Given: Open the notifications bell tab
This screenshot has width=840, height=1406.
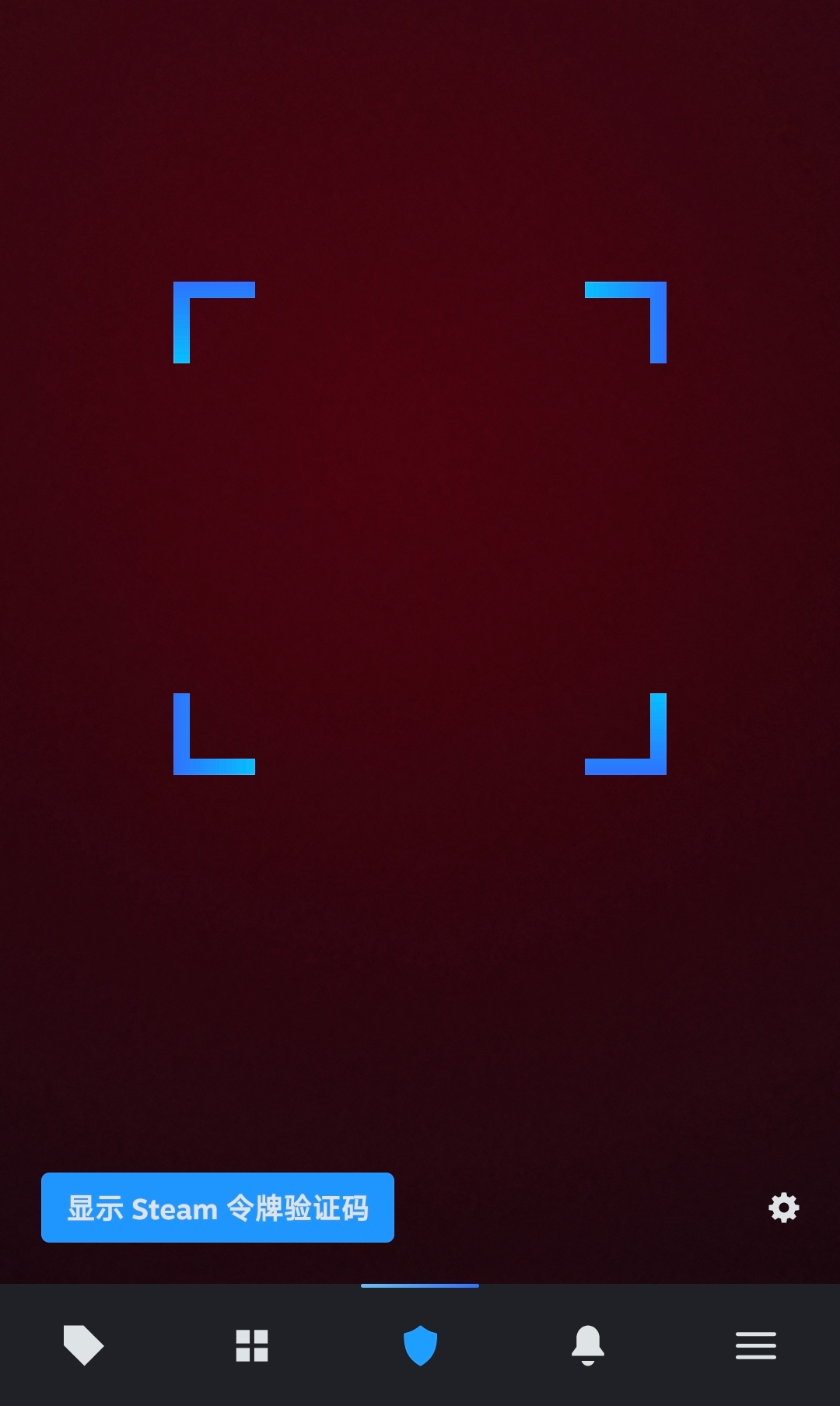Looking at the screenshot, I should coord(588,1345).
